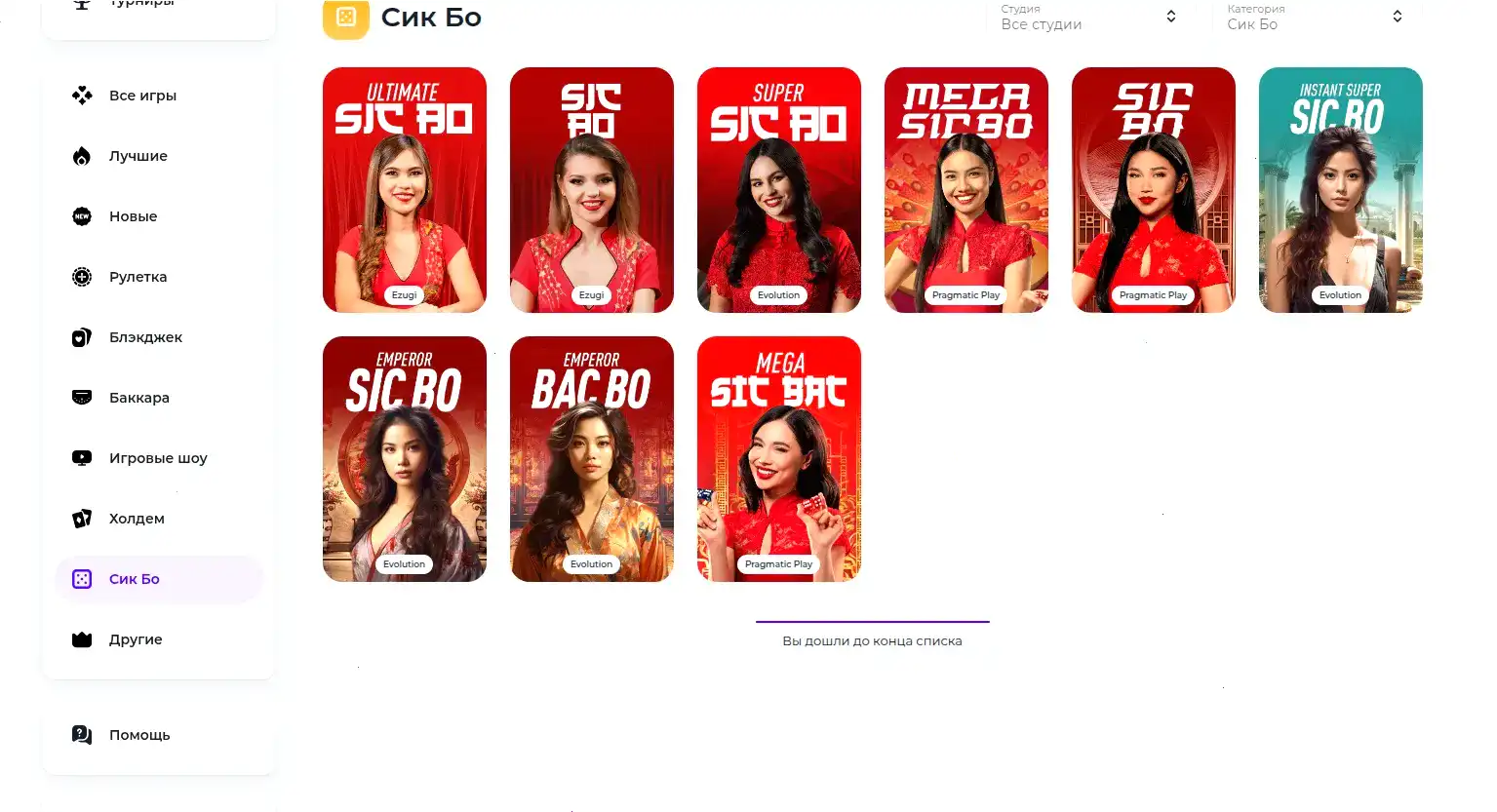
Task: Open the Другие category
Action: coord(136,639)
